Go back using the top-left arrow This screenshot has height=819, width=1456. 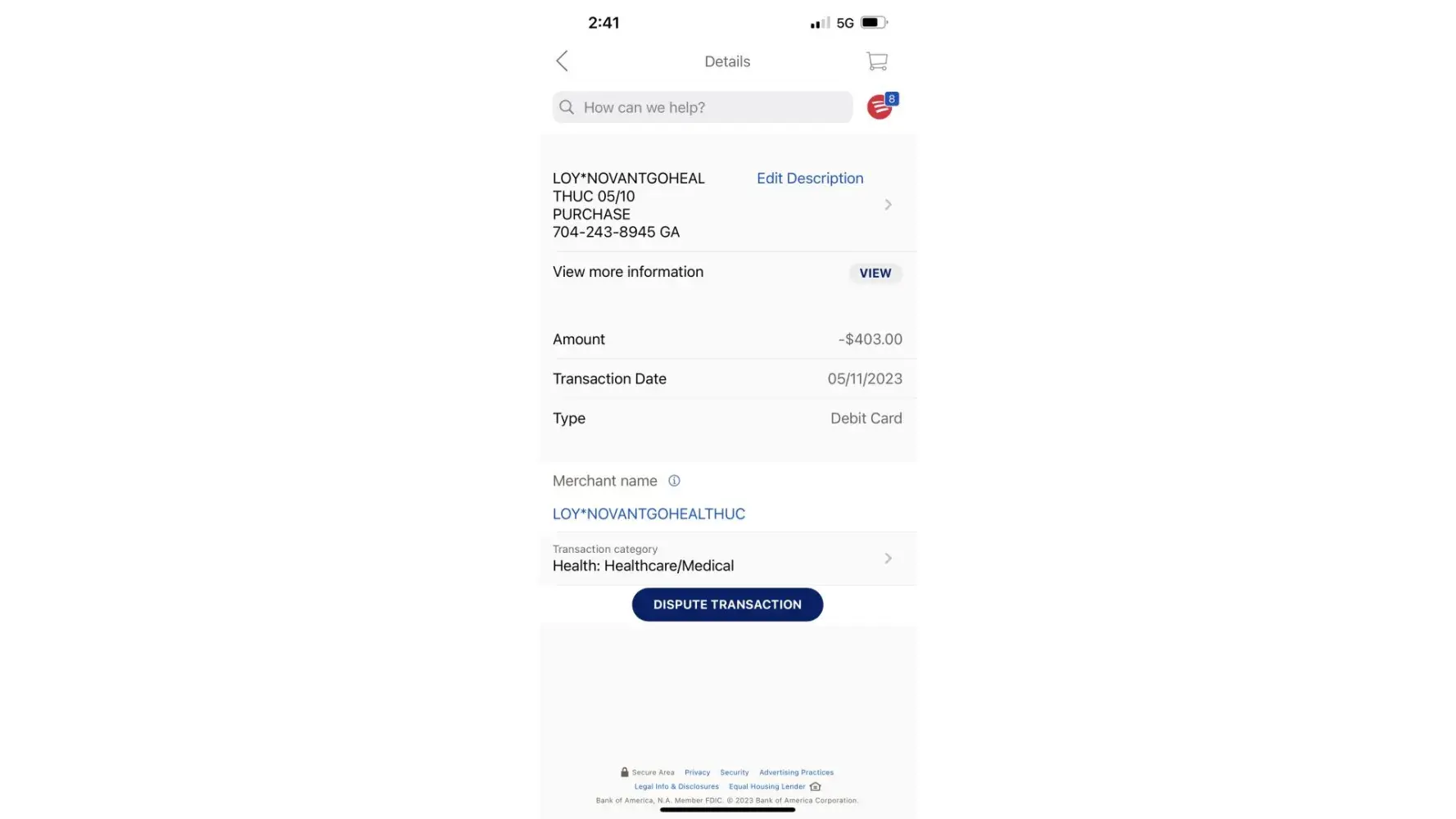coord(562,61)
